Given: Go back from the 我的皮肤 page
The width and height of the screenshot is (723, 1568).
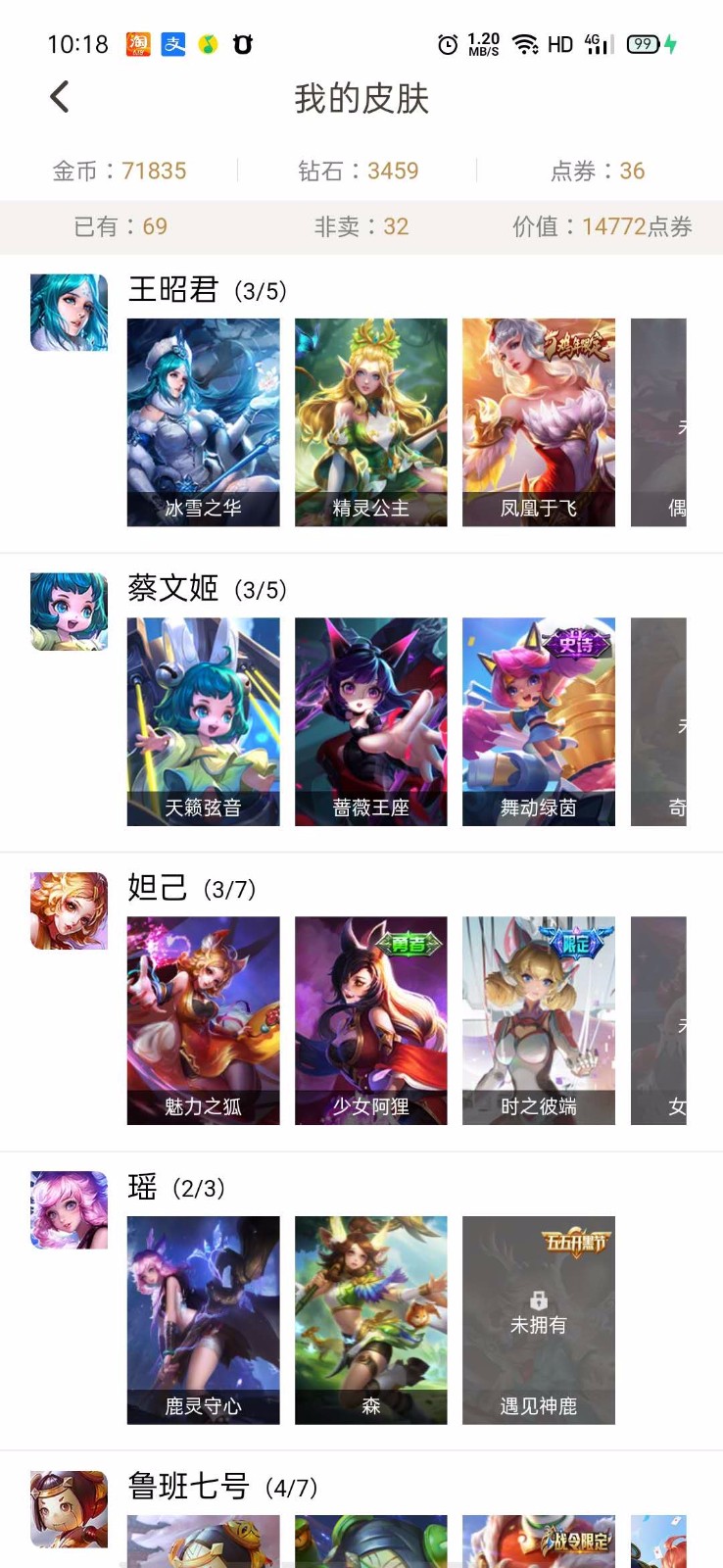Looking at the screenshot, I should click(x=60, y=97).
